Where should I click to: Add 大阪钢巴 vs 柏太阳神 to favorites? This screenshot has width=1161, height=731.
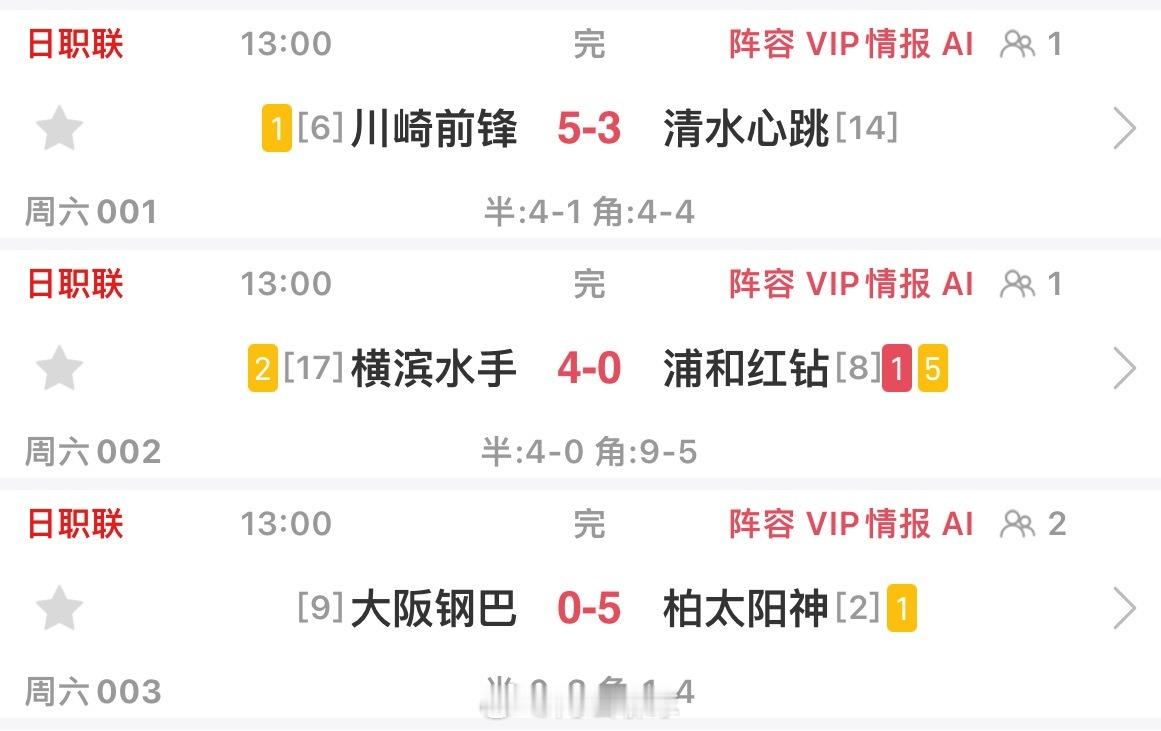tap(59, 609)
